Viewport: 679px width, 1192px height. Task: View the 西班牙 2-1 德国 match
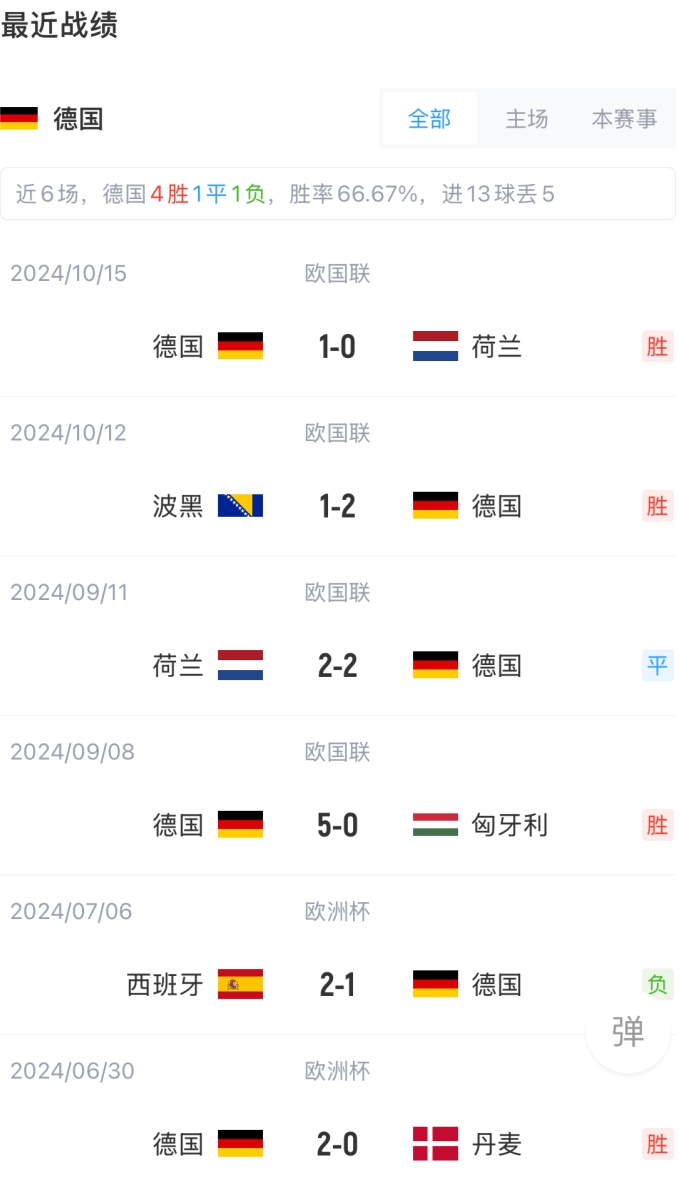[338, 985]
